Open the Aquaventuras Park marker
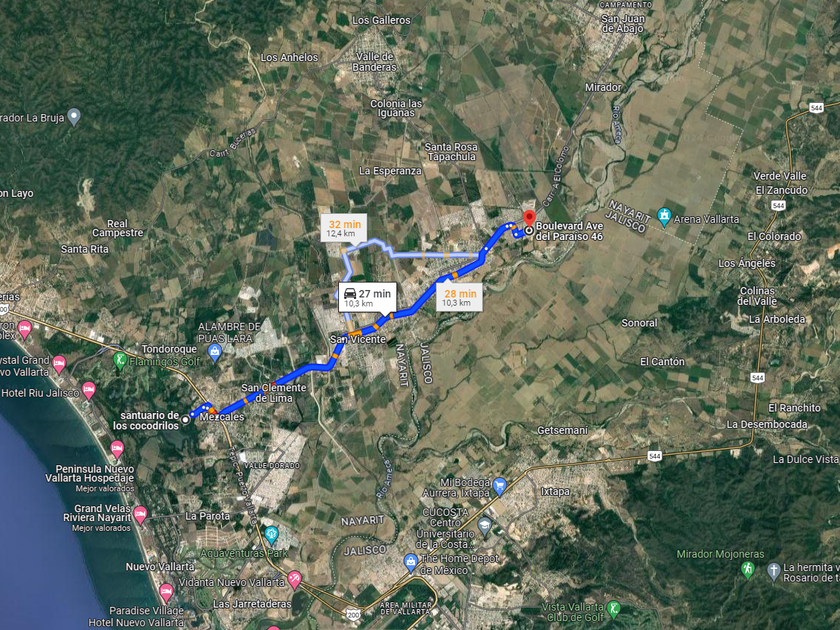 pos(272,535)
